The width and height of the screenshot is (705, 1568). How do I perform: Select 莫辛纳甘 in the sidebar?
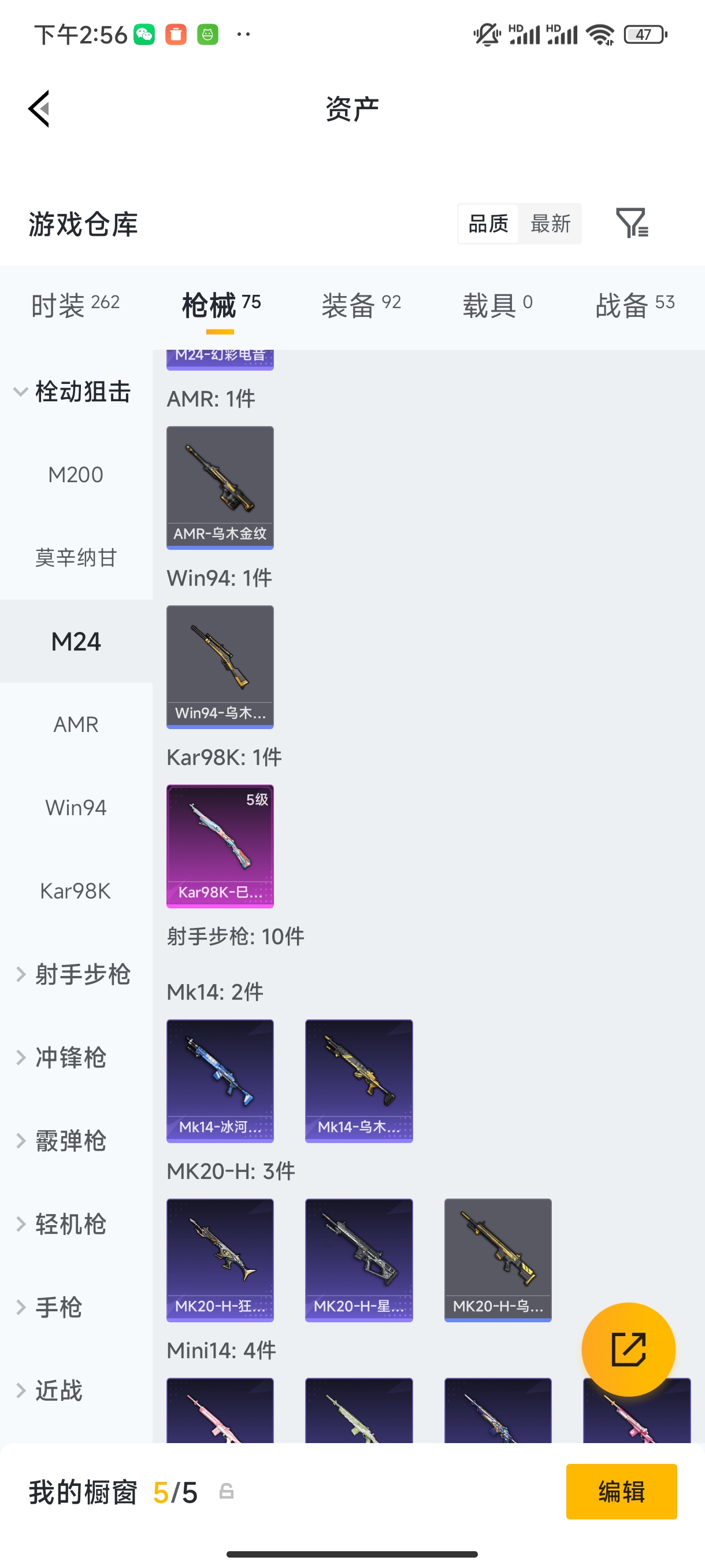(76, 557)
